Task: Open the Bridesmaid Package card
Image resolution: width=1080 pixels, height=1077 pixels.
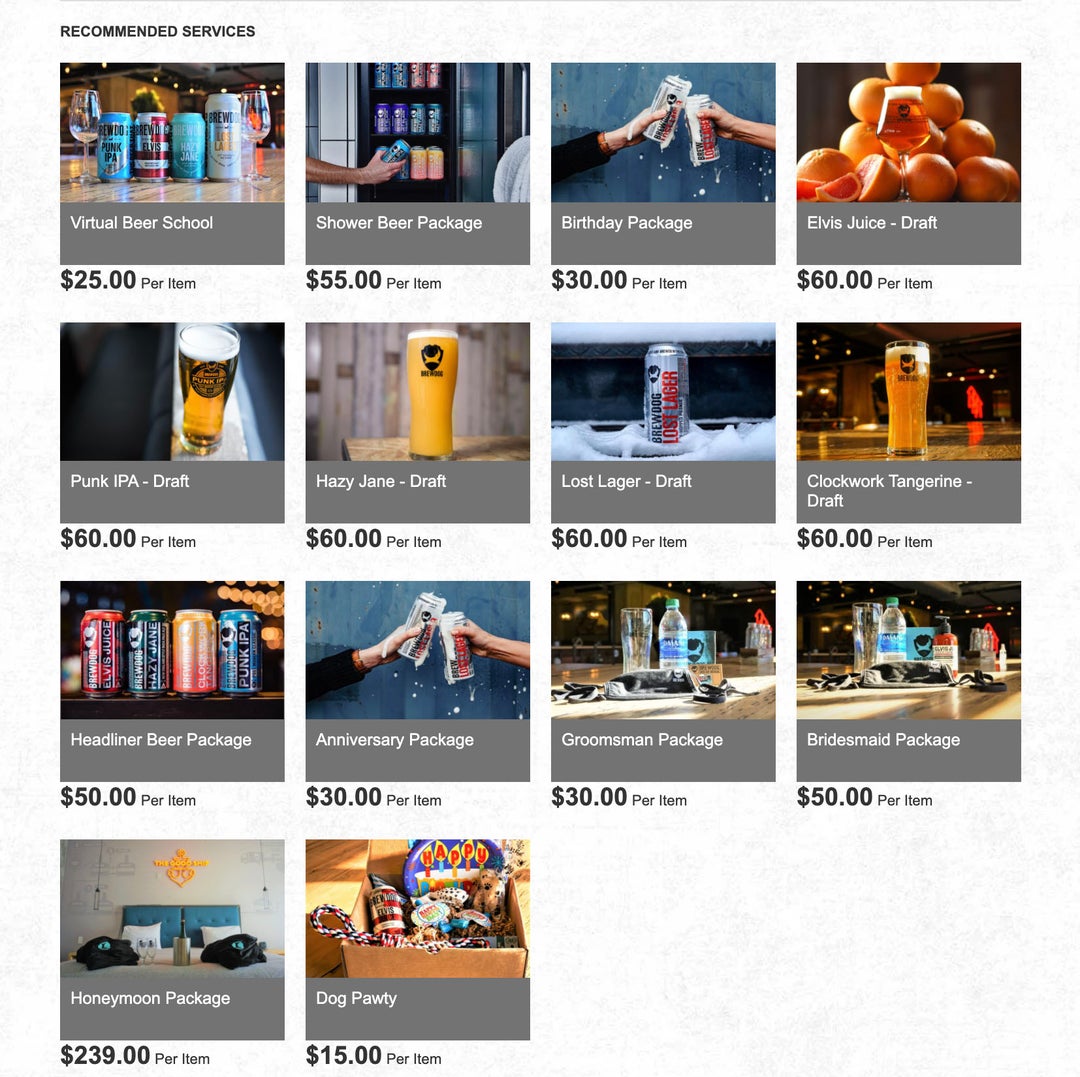Action: [908, 680]
